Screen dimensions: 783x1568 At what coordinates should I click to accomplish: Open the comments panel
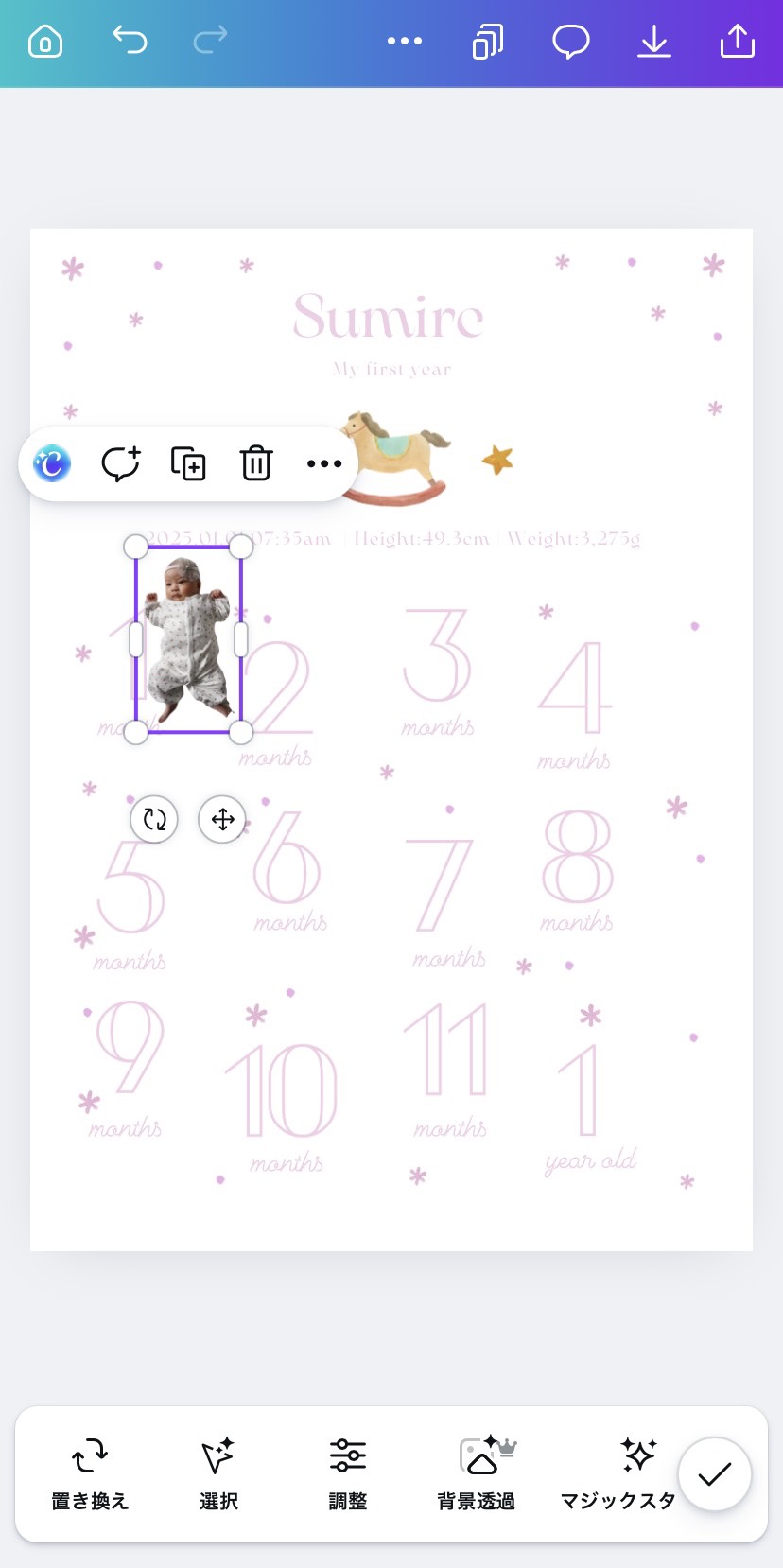coord(570,42)
